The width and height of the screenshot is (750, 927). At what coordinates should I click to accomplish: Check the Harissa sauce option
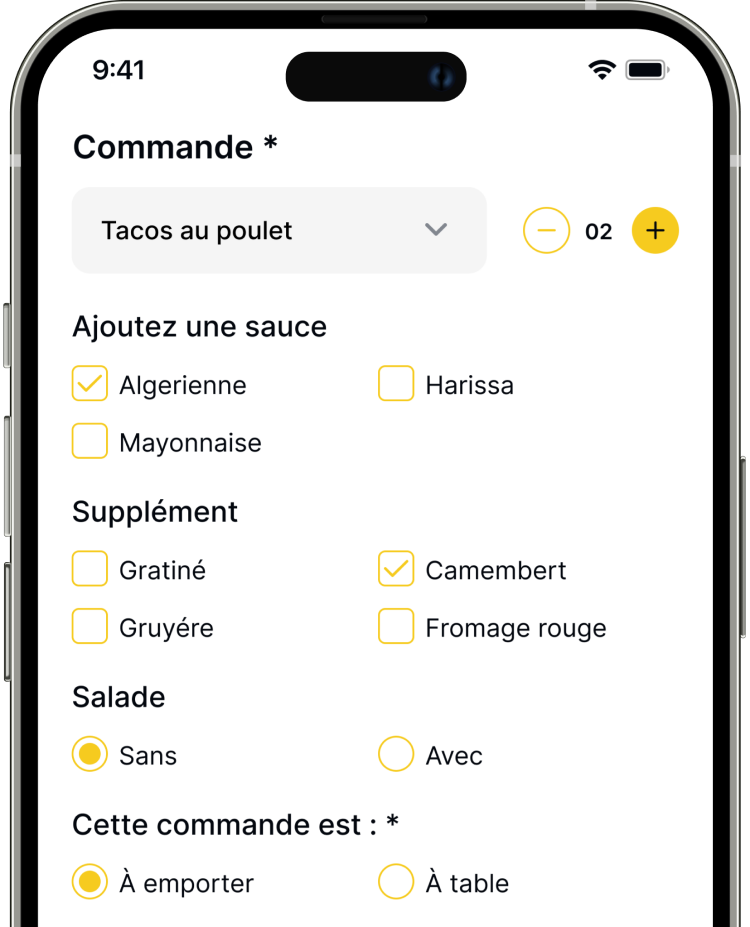[396, 384]
